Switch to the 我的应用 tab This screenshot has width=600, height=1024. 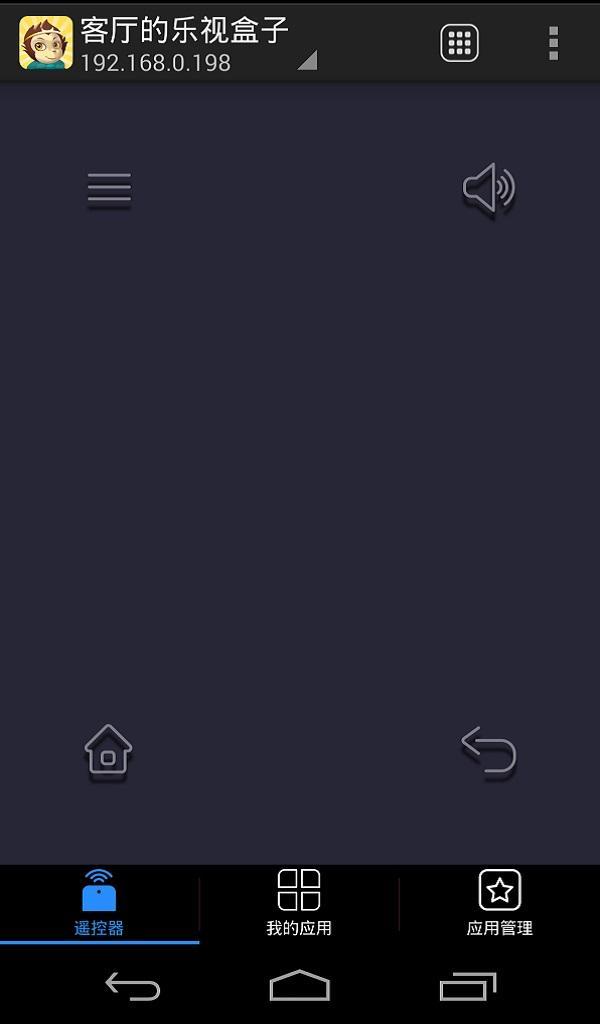[299, 903]
